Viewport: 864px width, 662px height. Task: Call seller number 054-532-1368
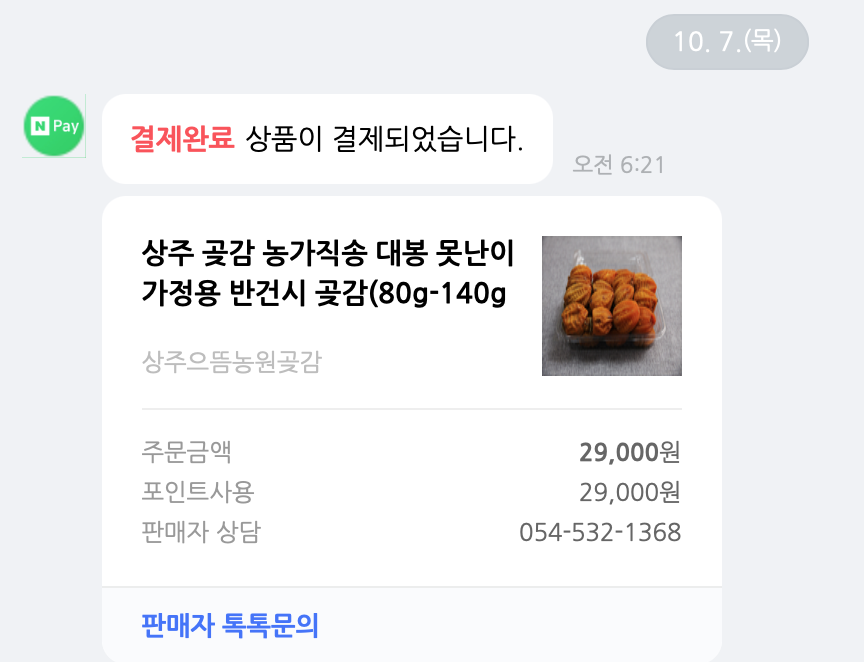pos(600,532)
